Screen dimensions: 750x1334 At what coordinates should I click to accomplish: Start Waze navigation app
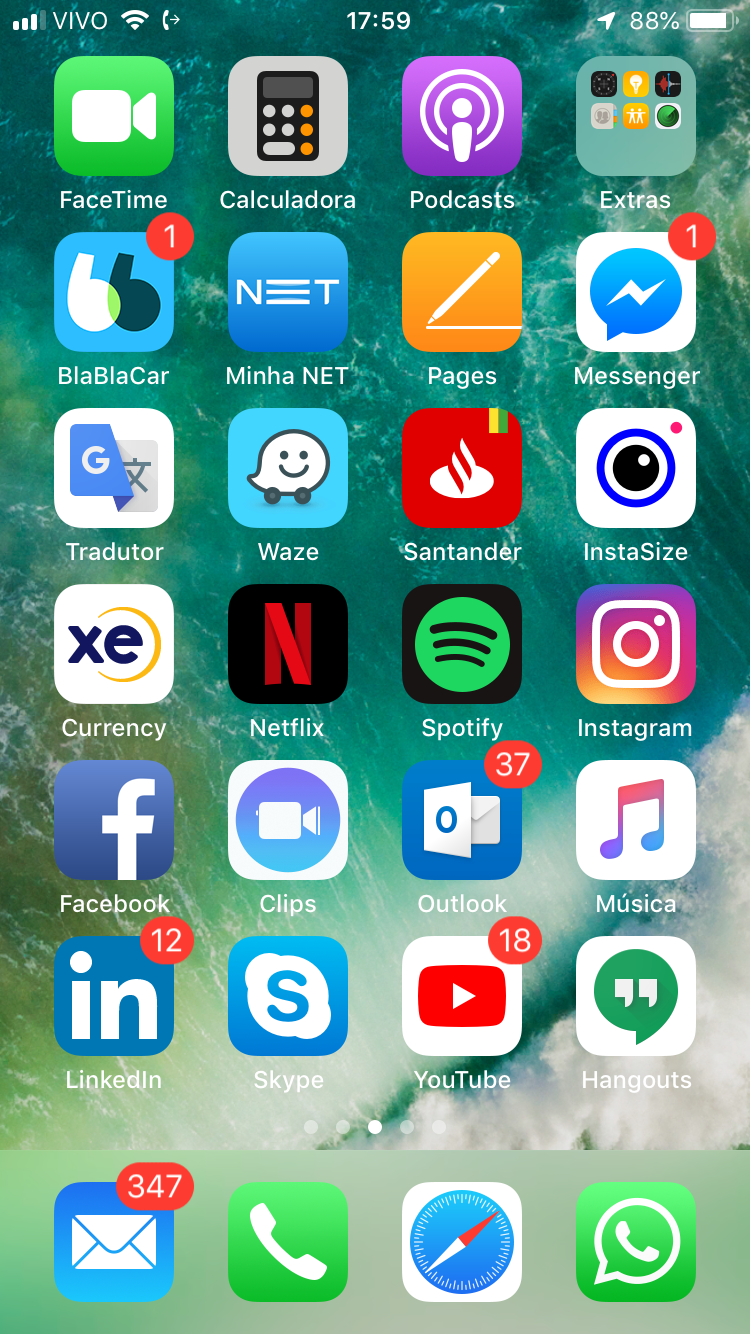click(x=288, y=468)
